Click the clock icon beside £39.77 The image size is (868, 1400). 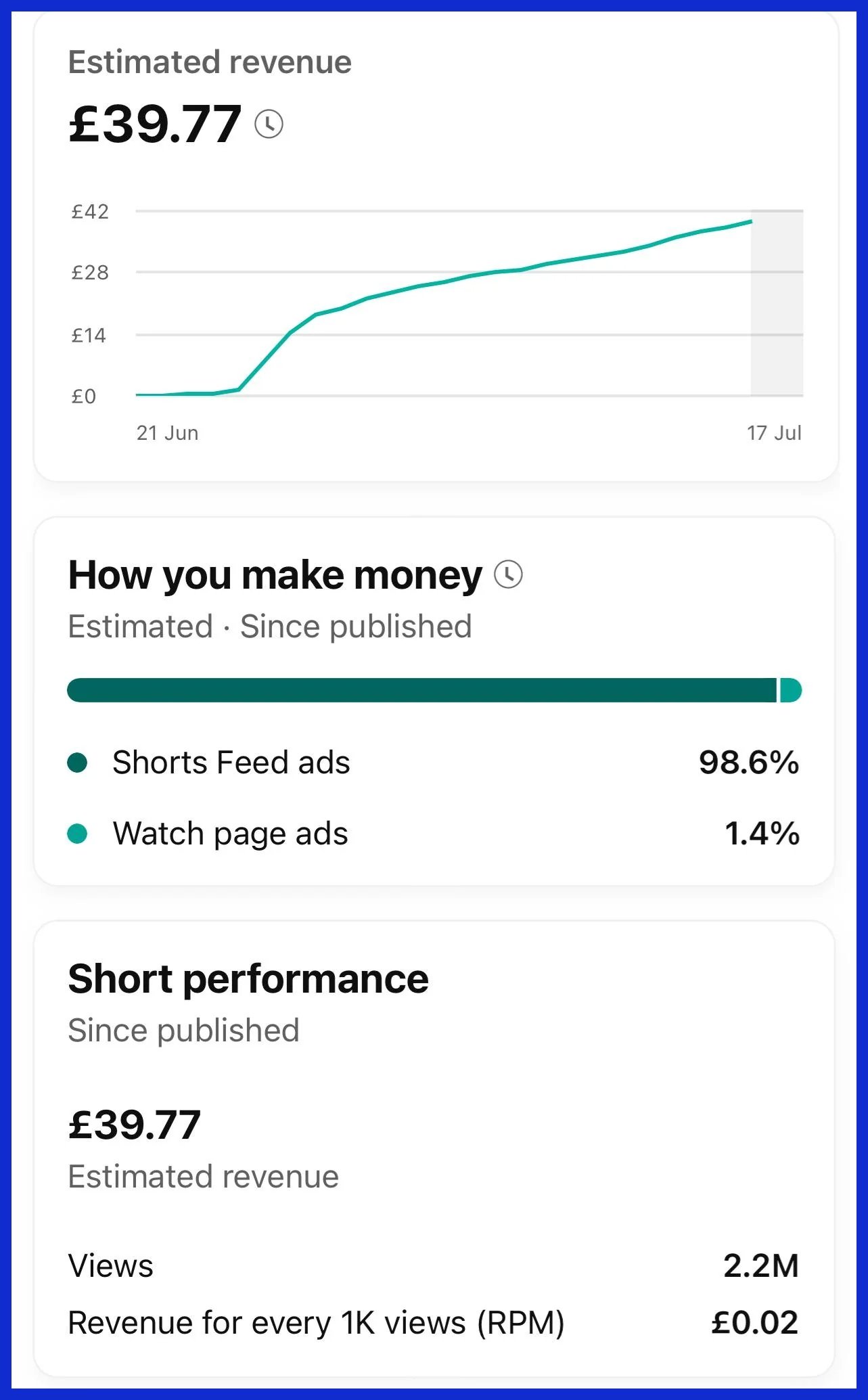coord(269,123)
